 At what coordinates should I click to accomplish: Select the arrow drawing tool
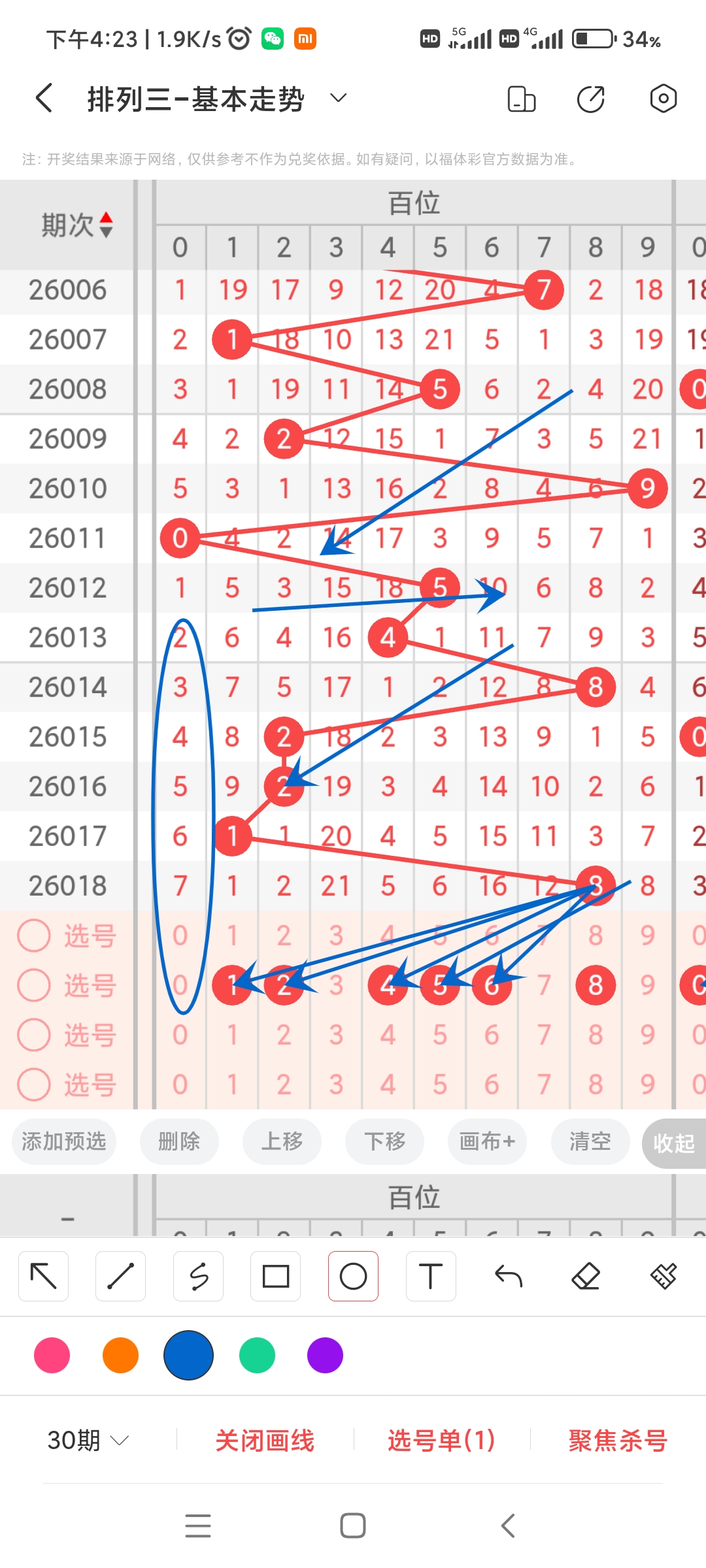pos(44,1276)
